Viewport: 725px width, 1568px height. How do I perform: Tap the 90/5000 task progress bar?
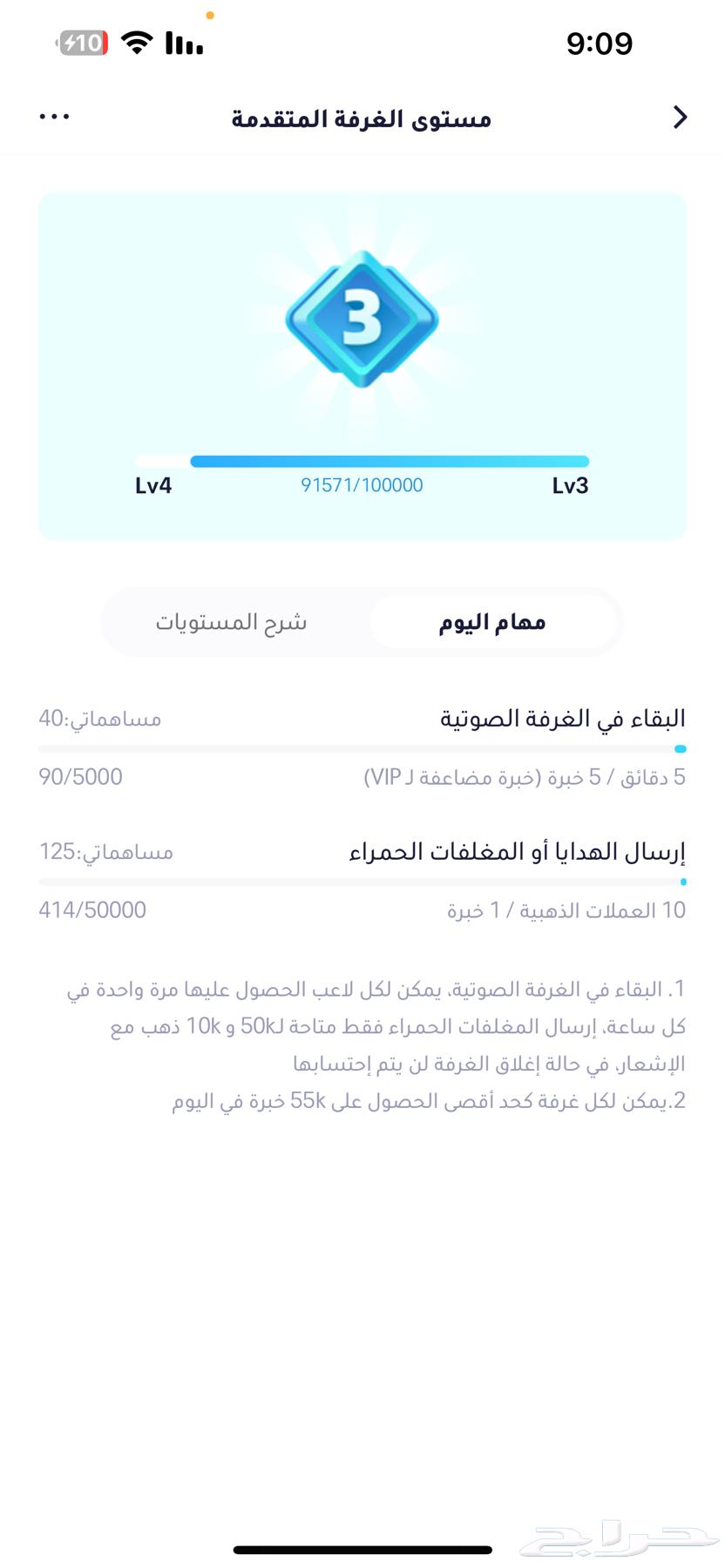tap(362, 747)
